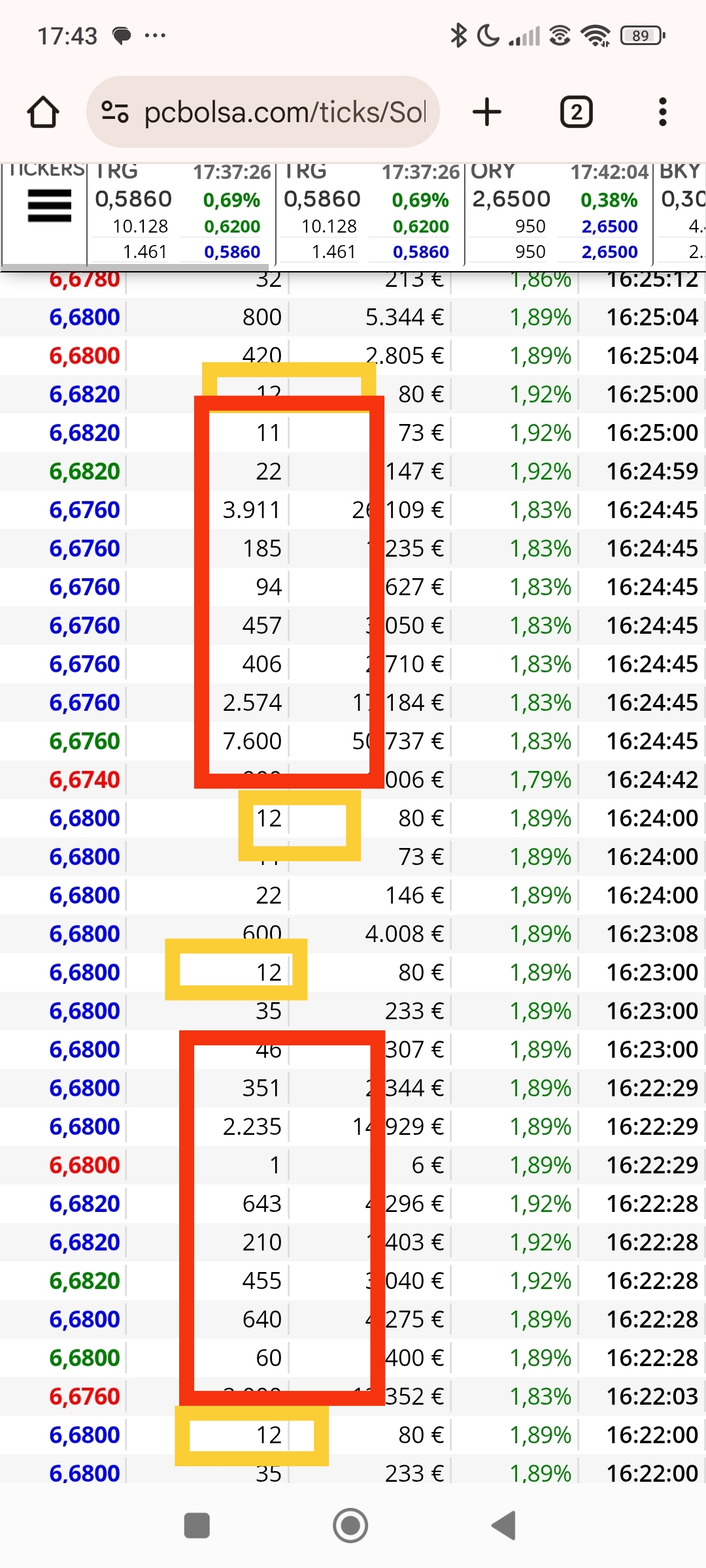Screen dimensions: 706x1568
Task: View site information icon in address bar
Action: [115, 112]
